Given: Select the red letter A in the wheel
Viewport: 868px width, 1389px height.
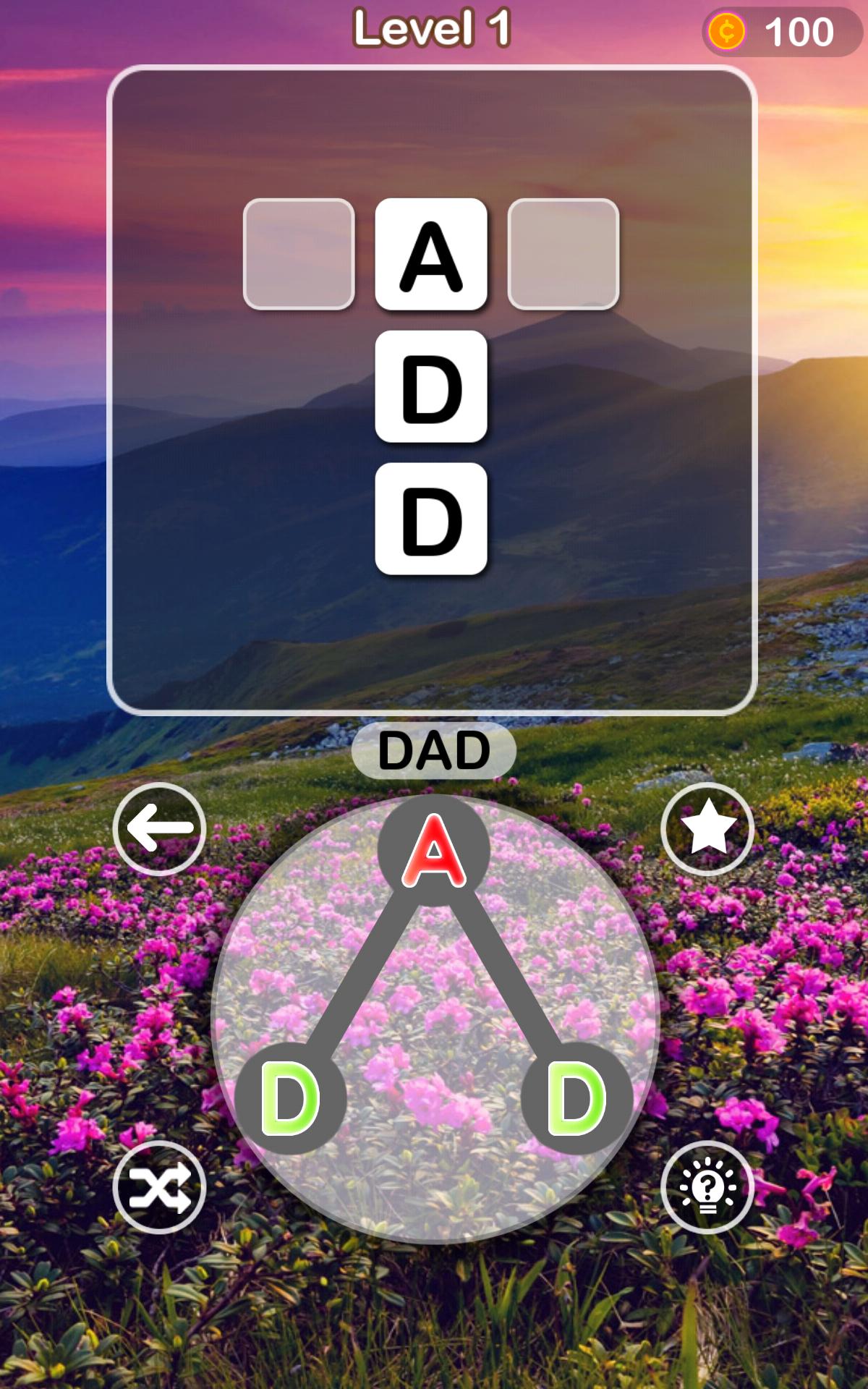Looking at the screenshot, I should click(x=434, y=851).
